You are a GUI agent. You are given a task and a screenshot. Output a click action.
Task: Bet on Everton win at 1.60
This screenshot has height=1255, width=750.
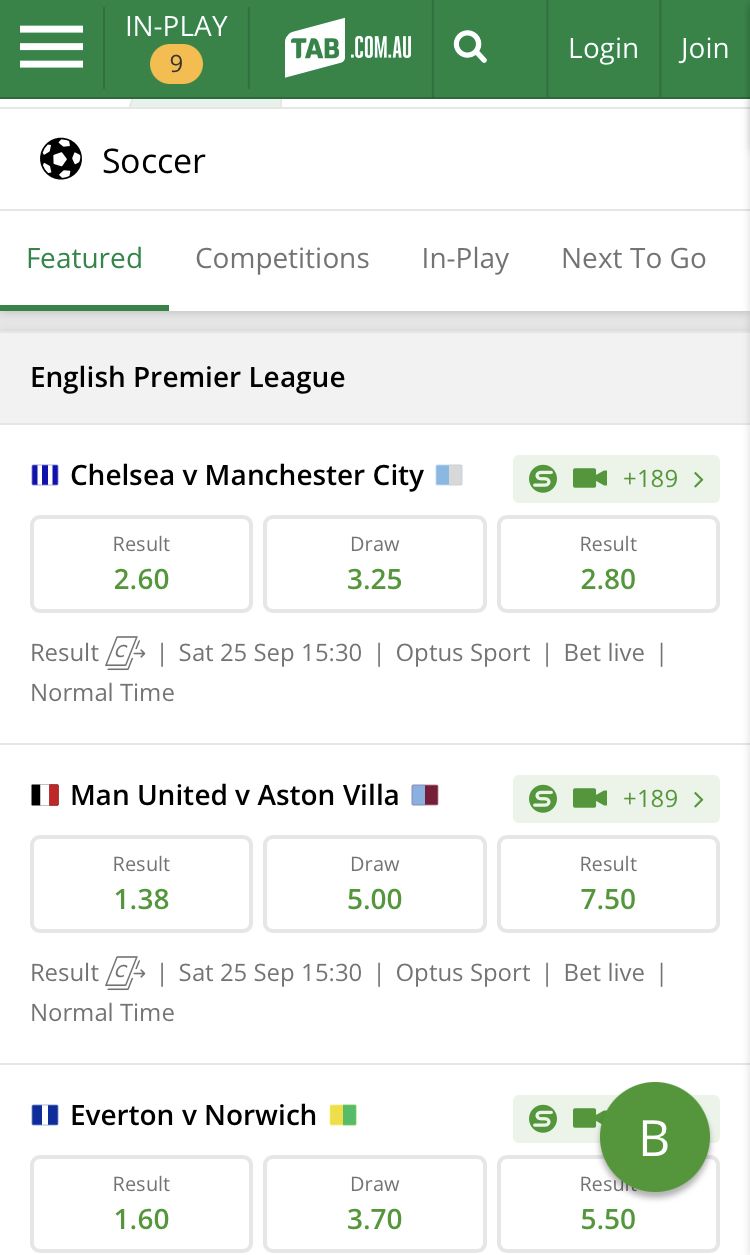[141, 1203]
